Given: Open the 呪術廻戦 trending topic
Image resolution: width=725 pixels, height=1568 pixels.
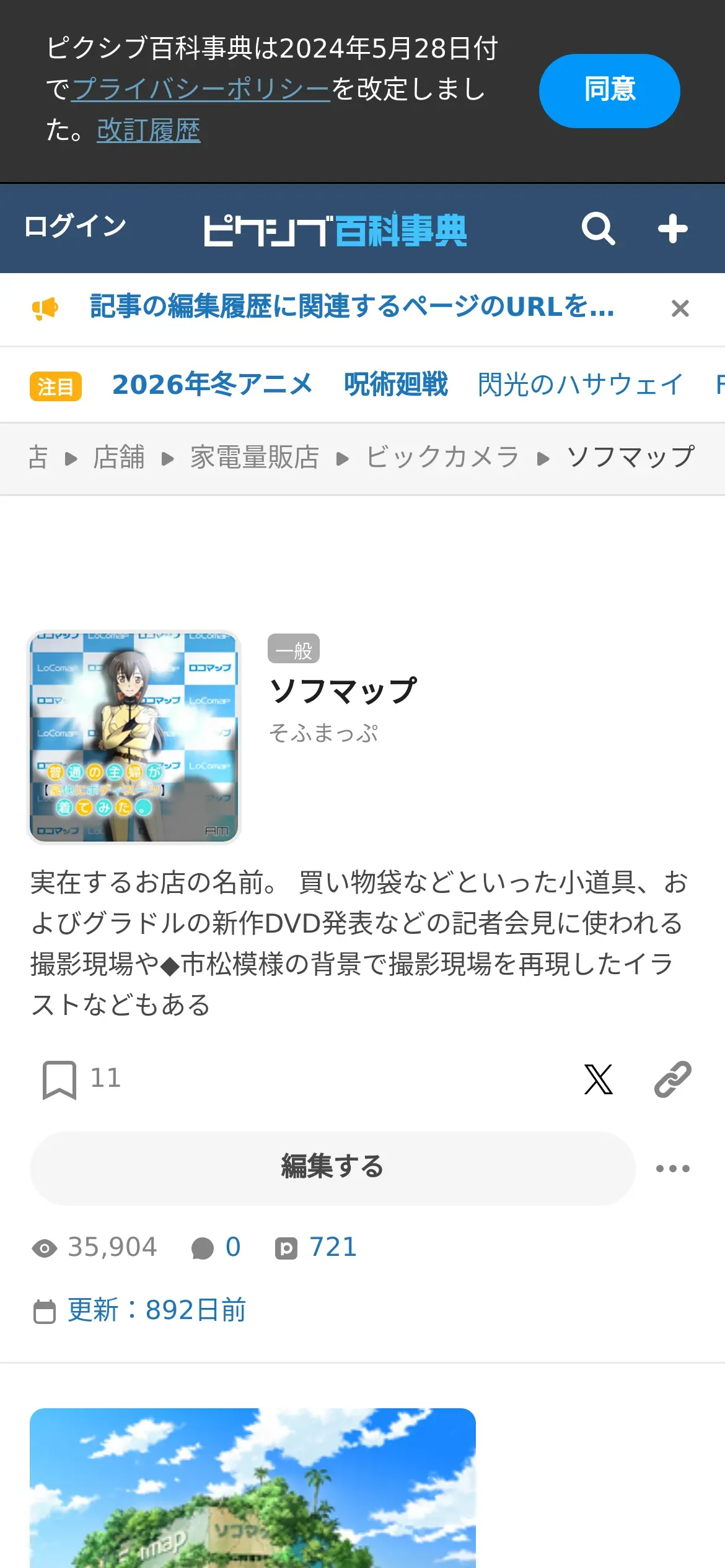Looking at the screenshot, I should (x=395, y=385).
